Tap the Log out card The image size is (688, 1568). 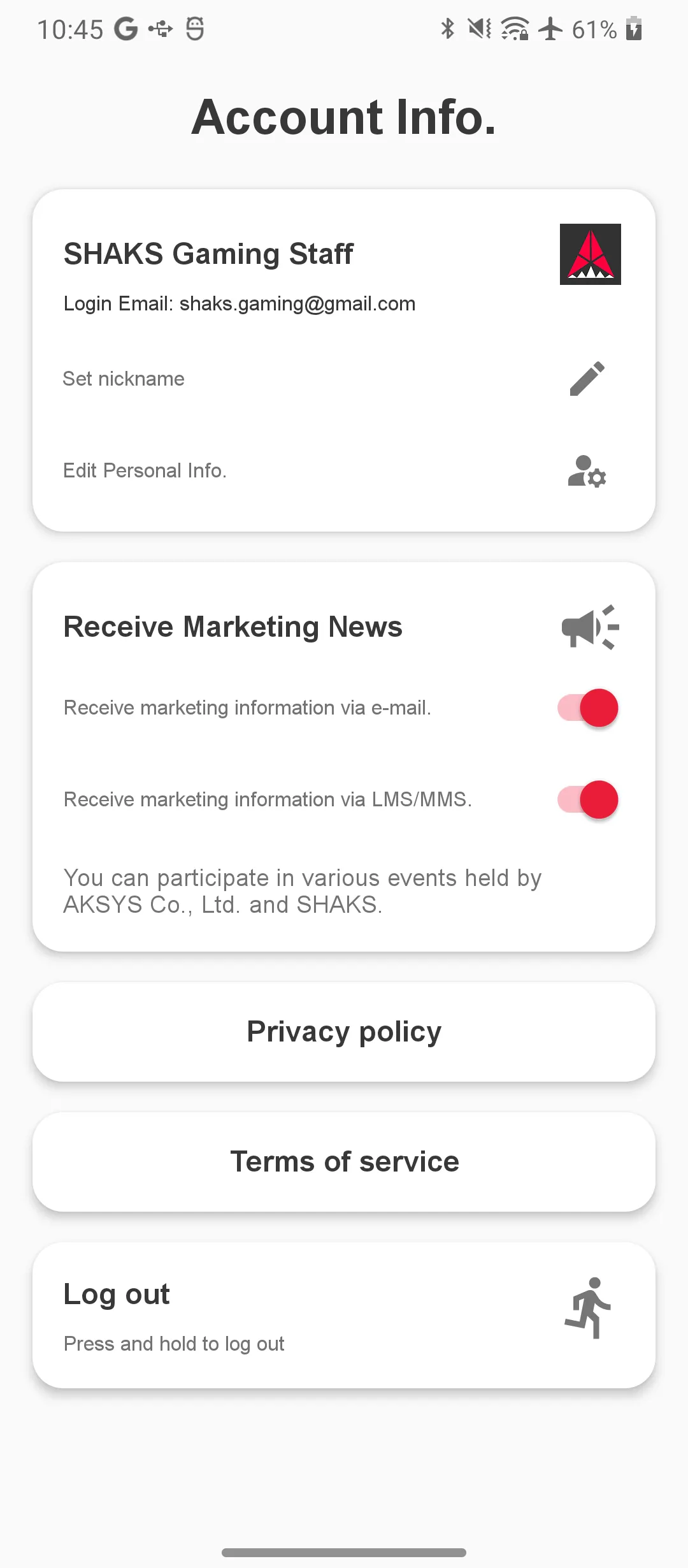coord(344,1315)
